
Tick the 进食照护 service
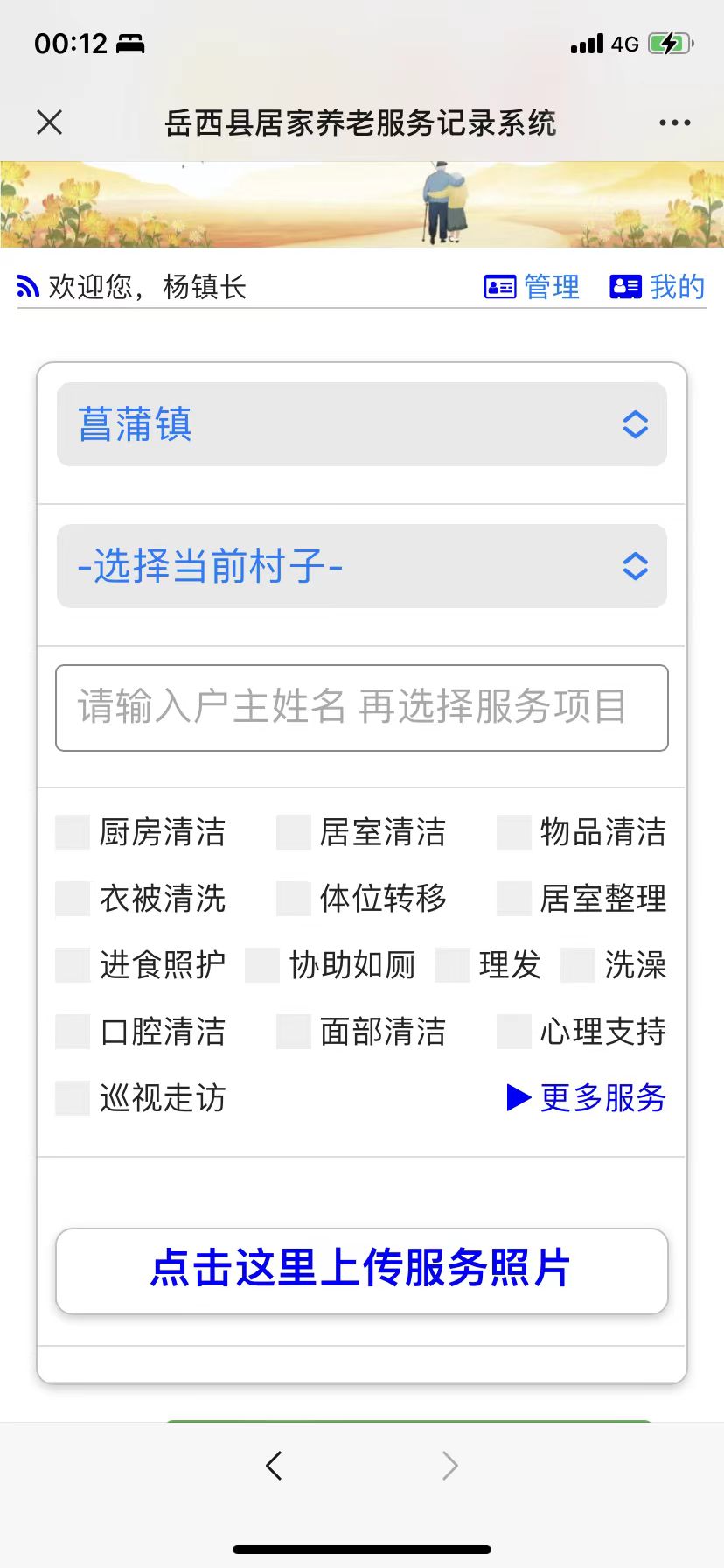pos(73,965)
